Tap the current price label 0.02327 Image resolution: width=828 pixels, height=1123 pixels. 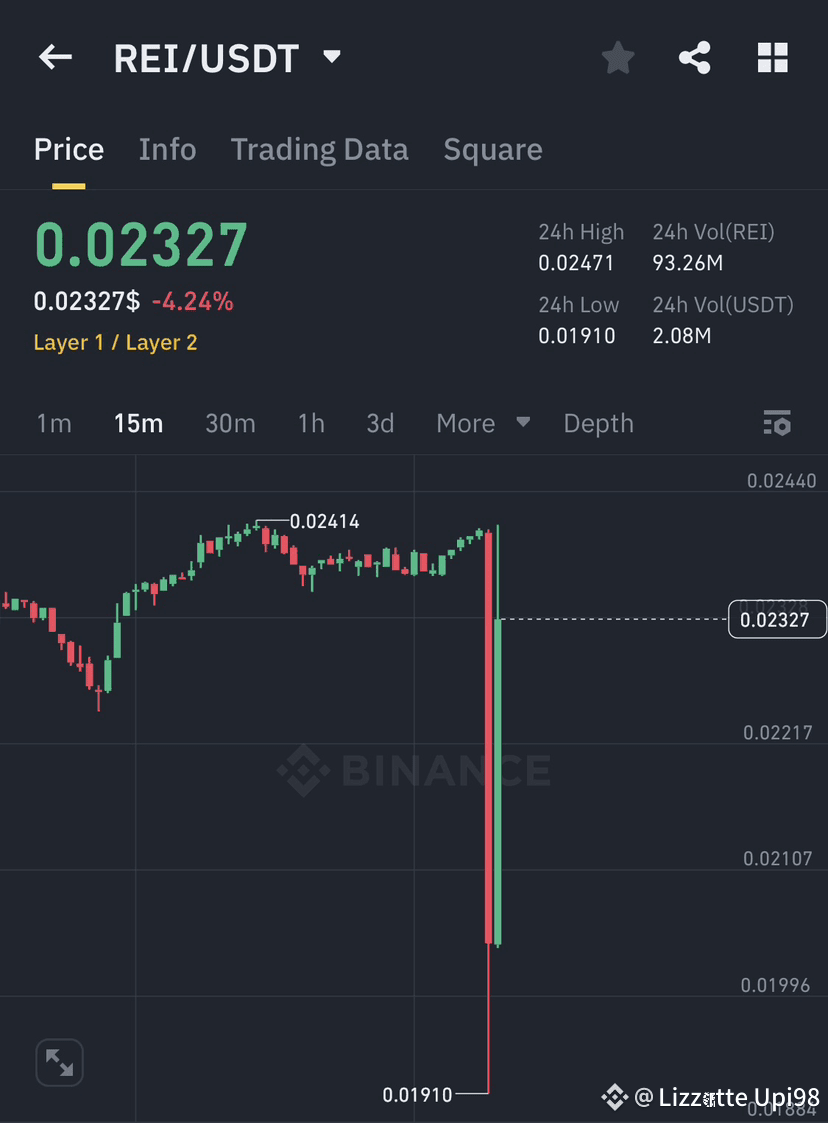click(x=777, y=618)
